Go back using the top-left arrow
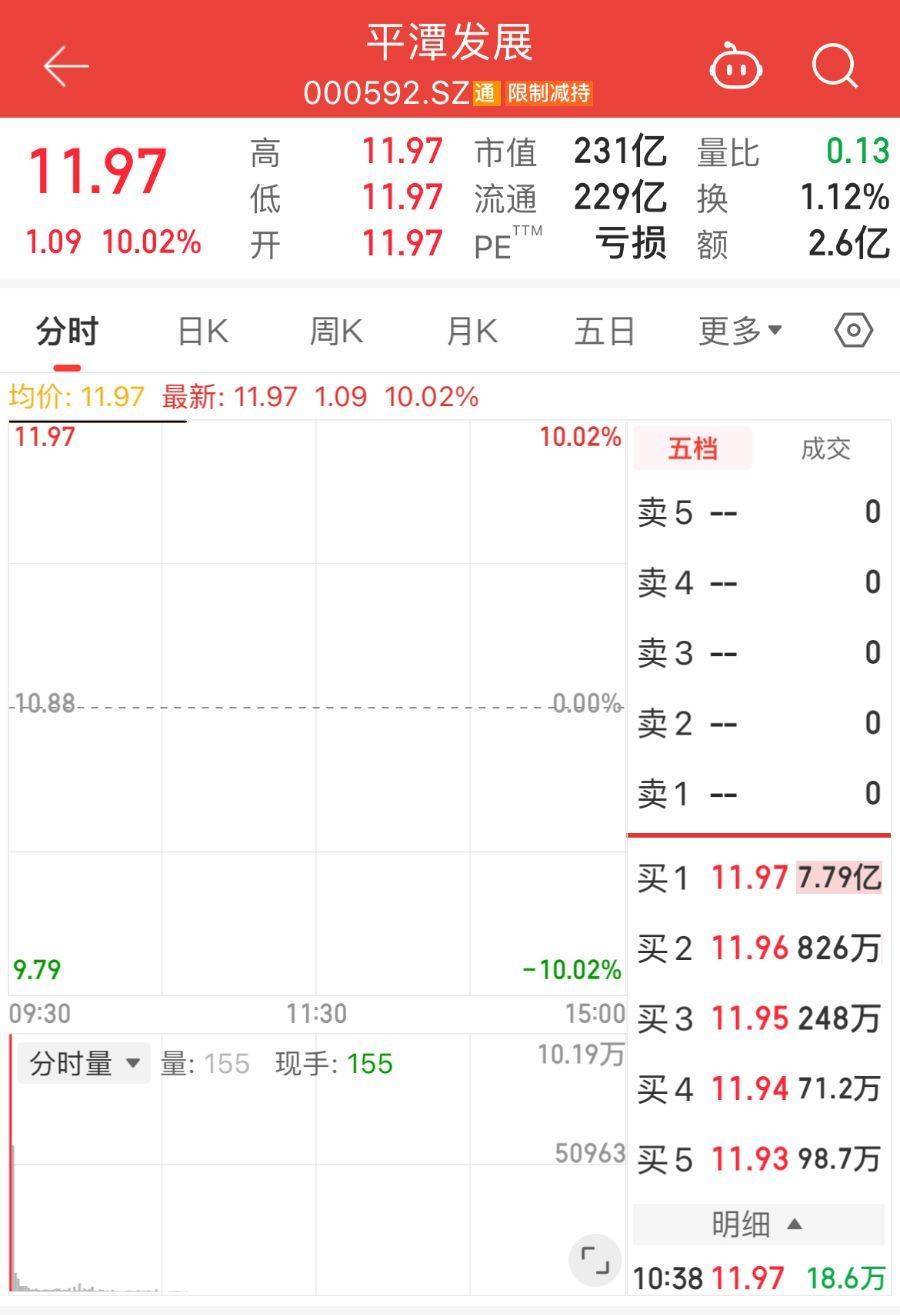Image resolution: width=900 pixels, height=1315 pixels. pos(66,67)
